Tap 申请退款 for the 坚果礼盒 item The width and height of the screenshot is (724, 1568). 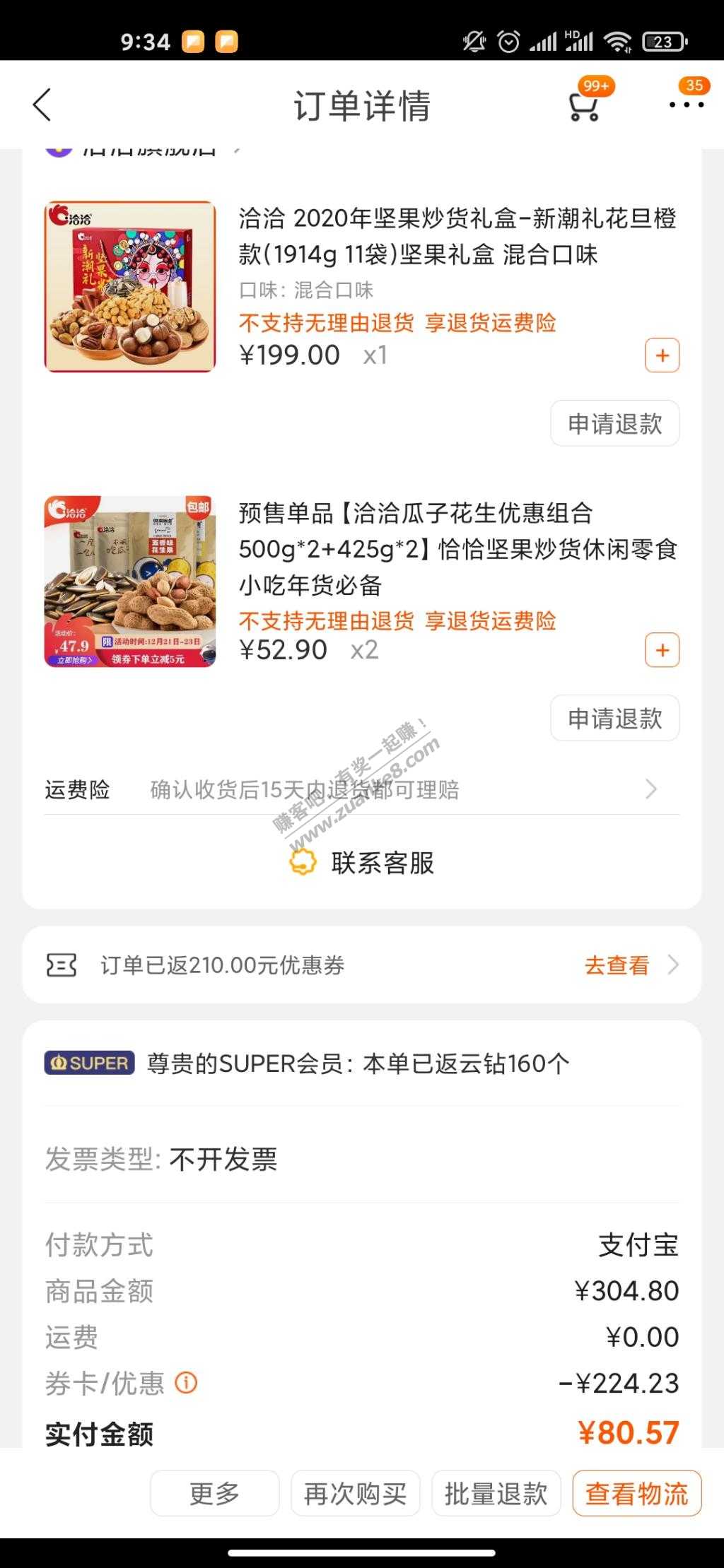pyautogui.click(x=614, y=423)
